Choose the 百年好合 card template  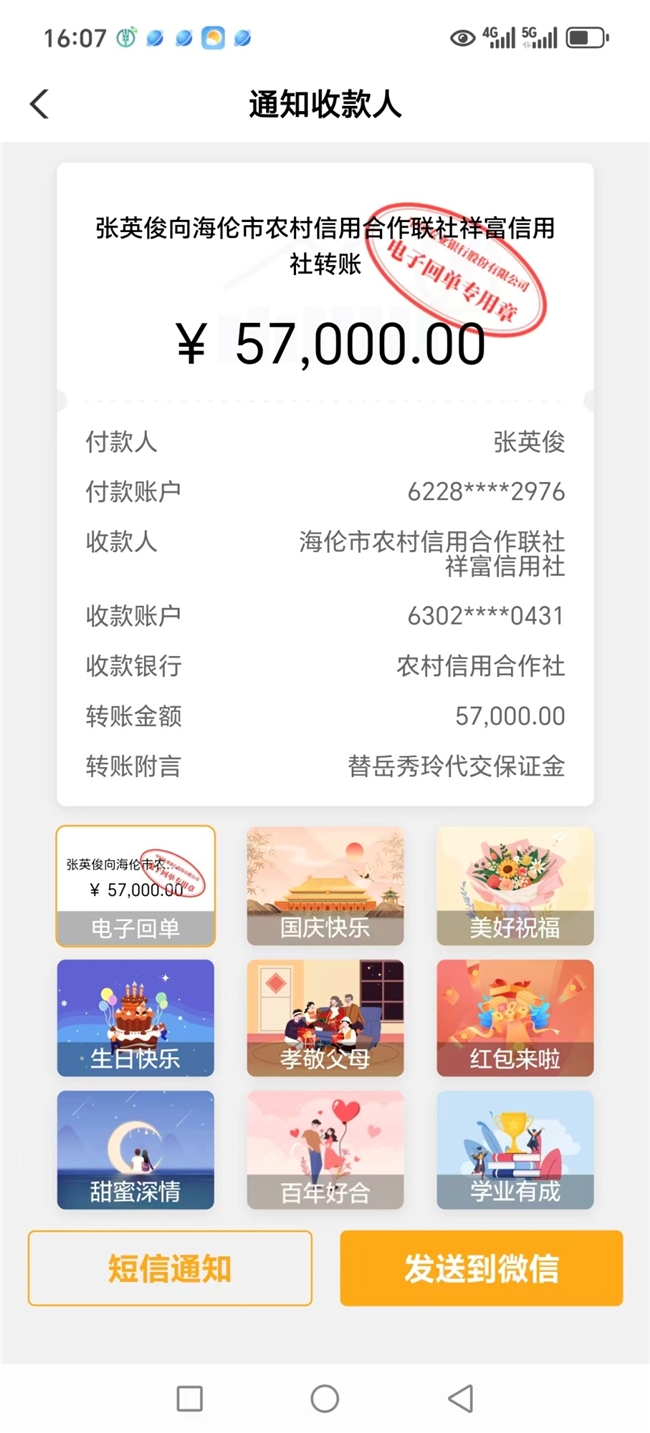click(325, 1150)
